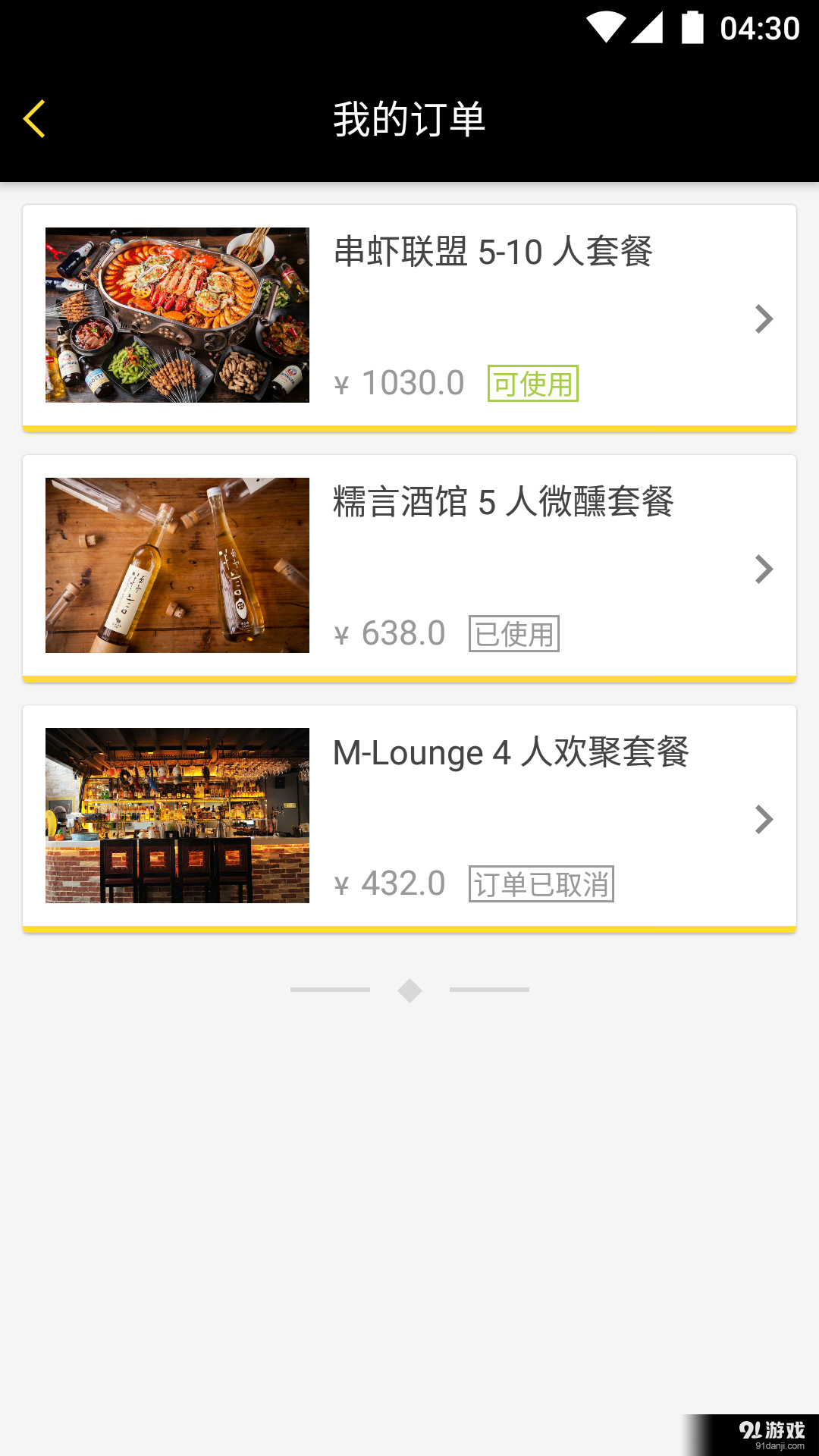Expand details for M-Lounge 4 人欢聚套餐

[x=763, y=819]
